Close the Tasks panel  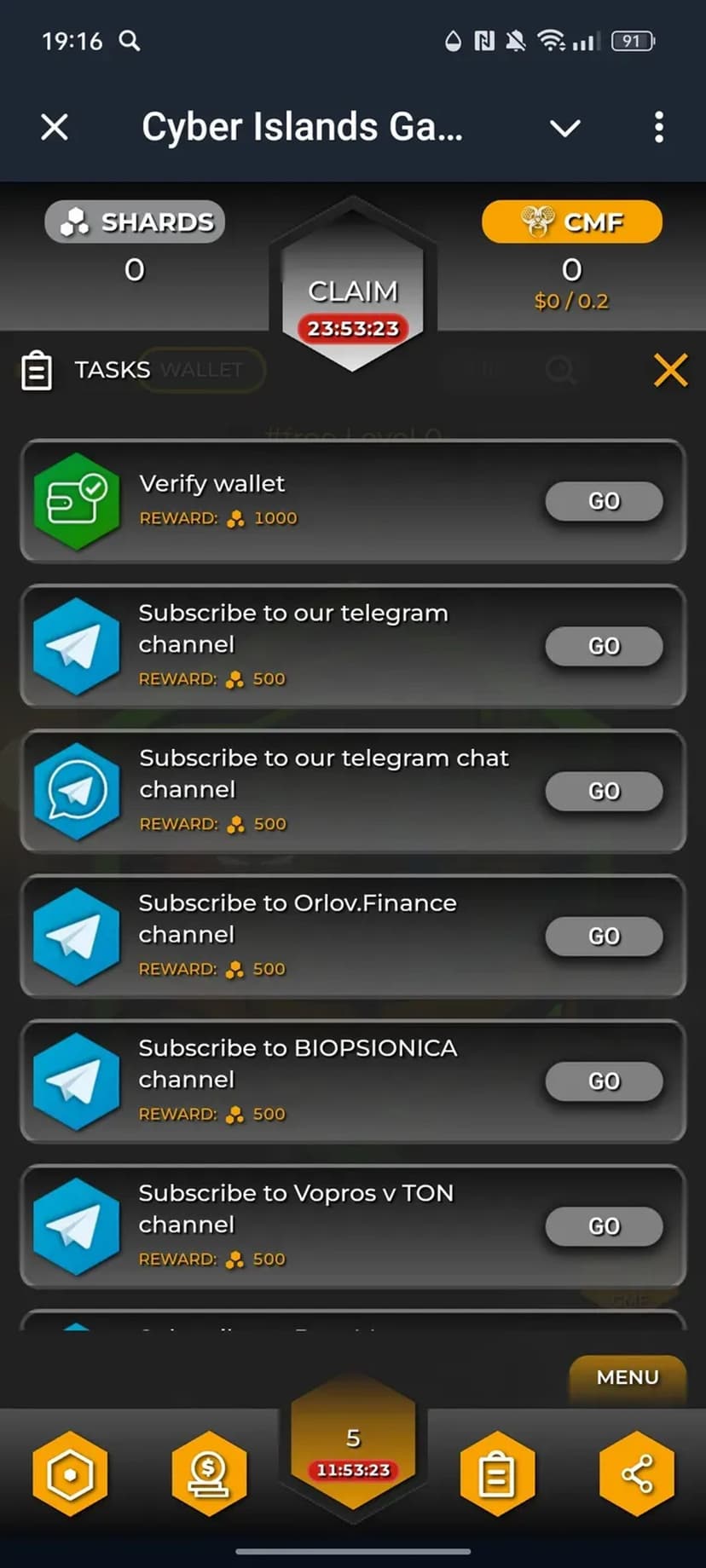670,370
